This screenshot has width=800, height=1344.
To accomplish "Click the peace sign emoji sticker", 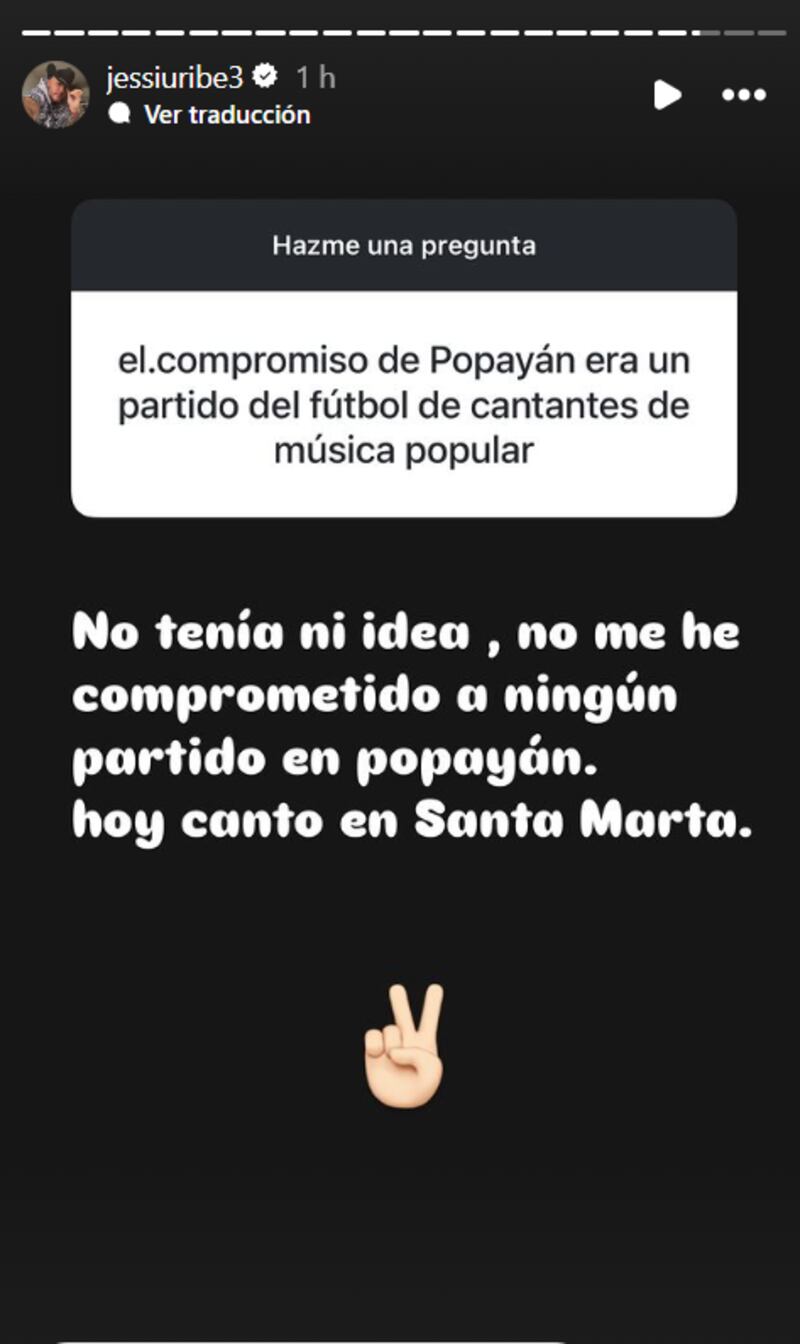I will [404, 1046].
